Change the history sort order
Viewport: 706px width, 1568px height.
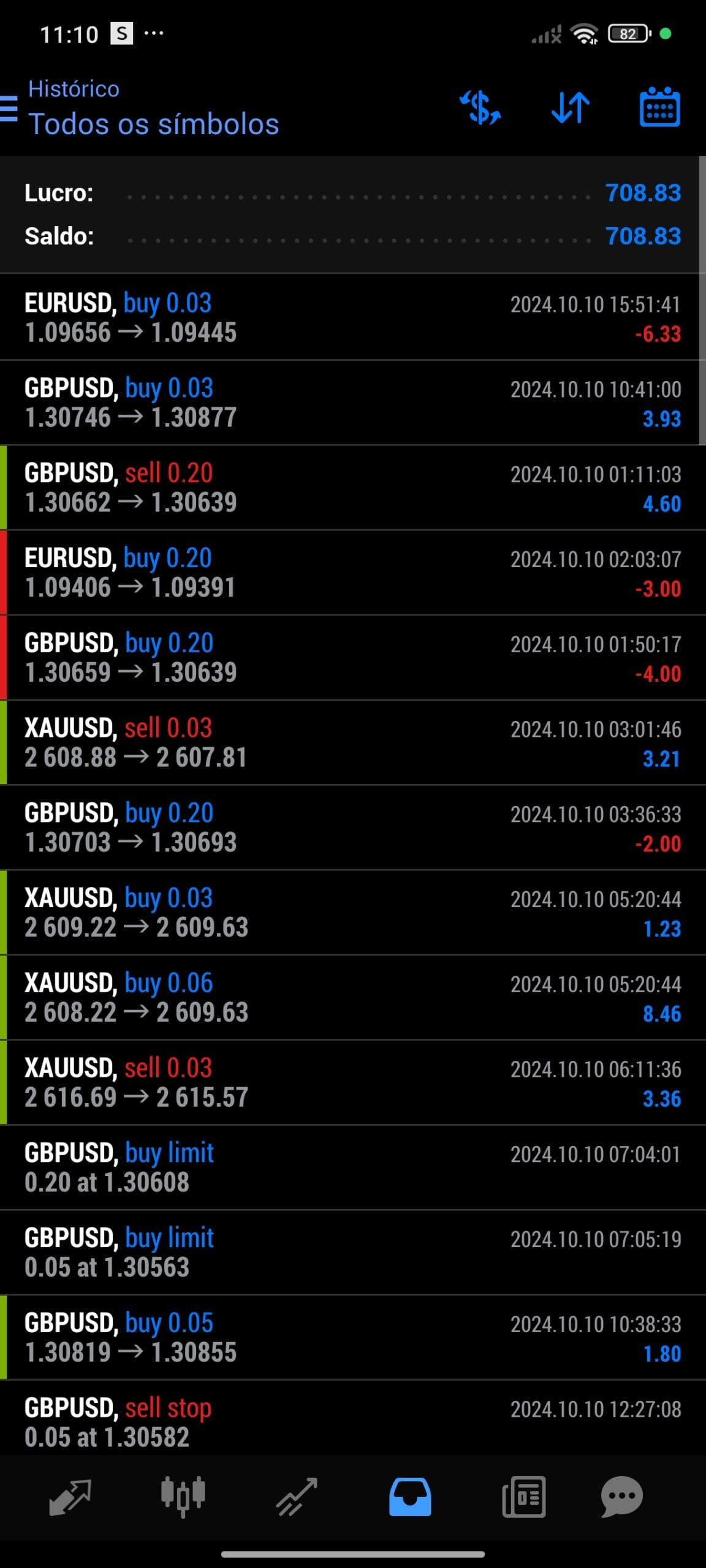pos(570,108)
